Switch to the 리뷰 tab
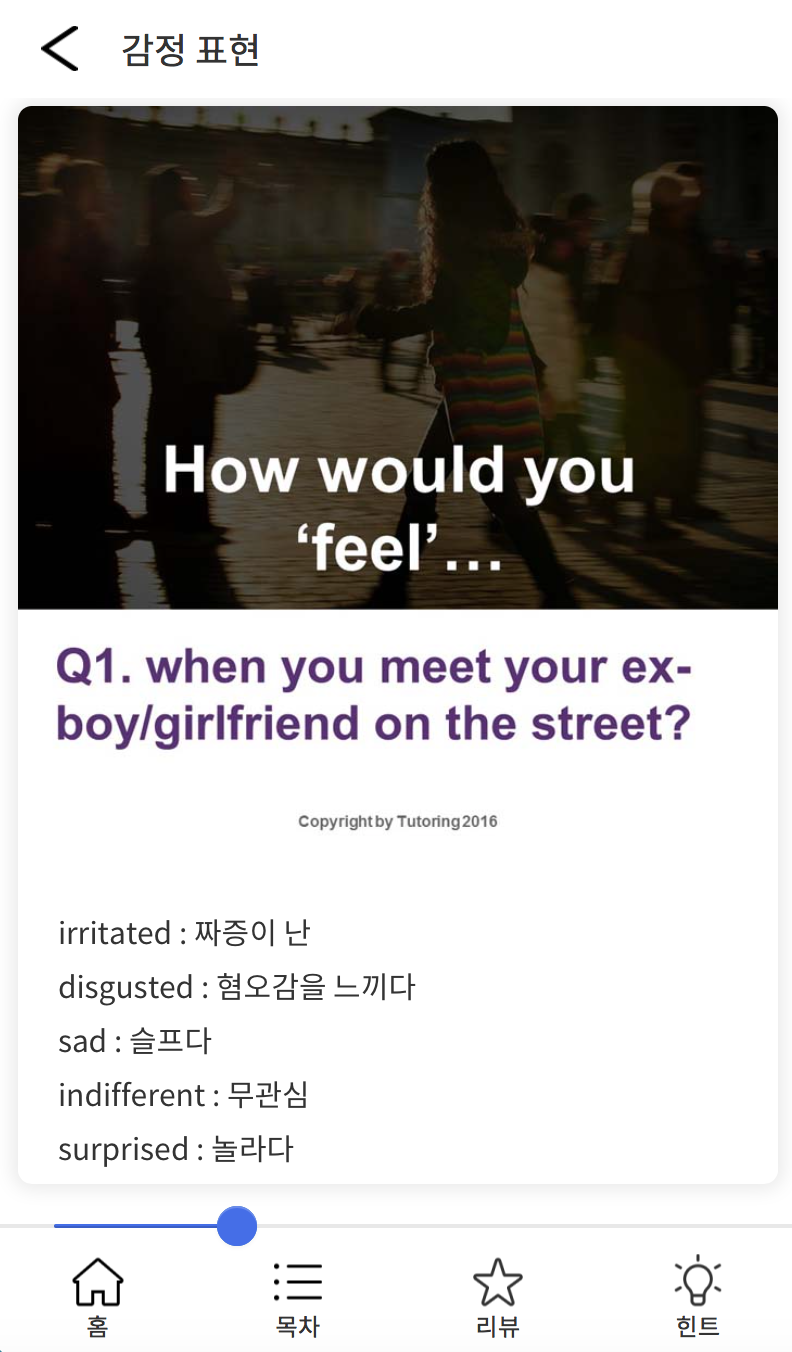792x1352 pixels. 497,1296
